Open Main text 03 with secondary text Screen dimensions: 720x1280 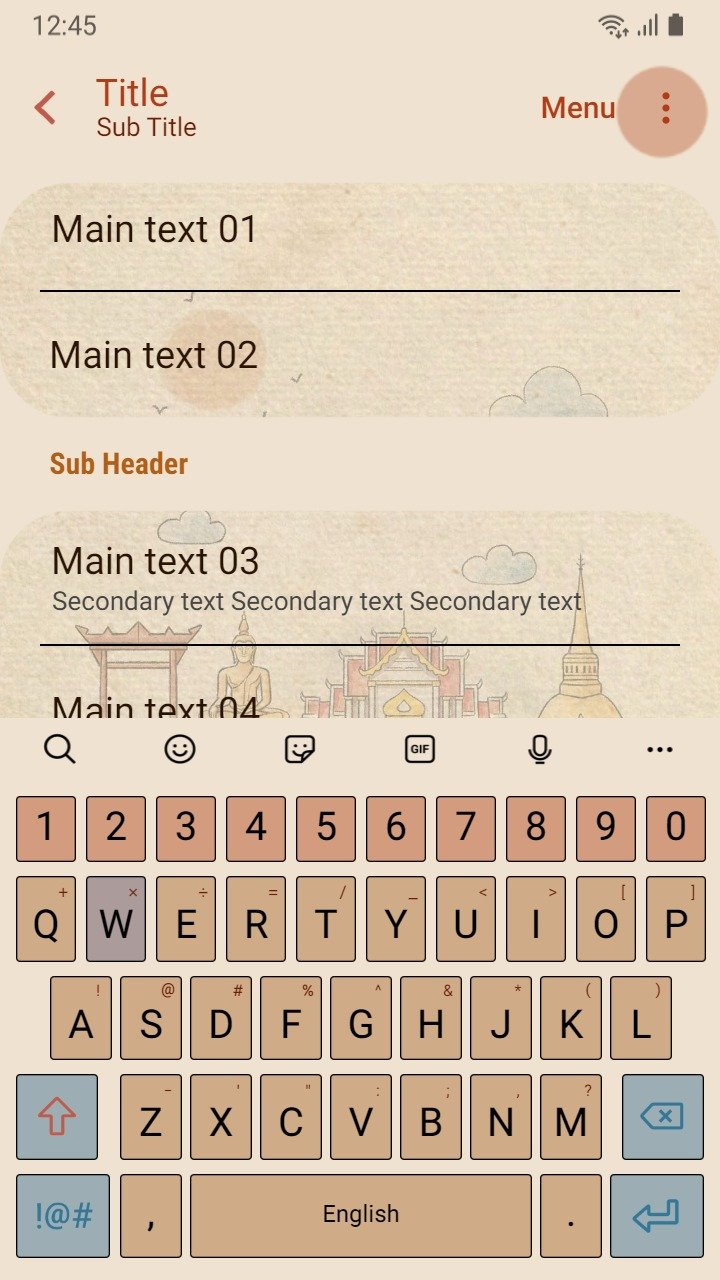tap(360, 578)
